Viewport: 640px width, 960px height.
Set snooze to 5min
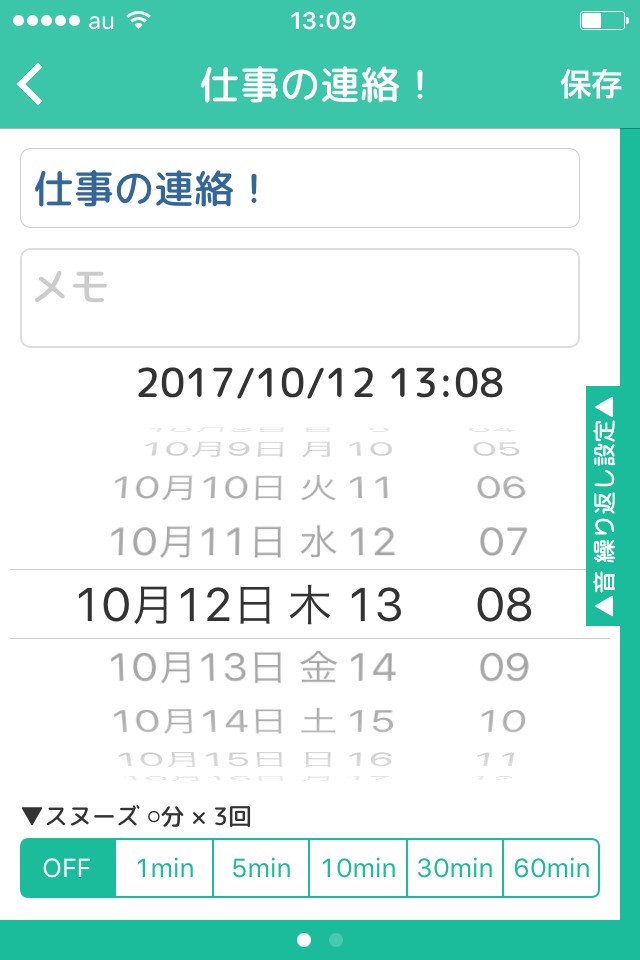tap(261, 868)
